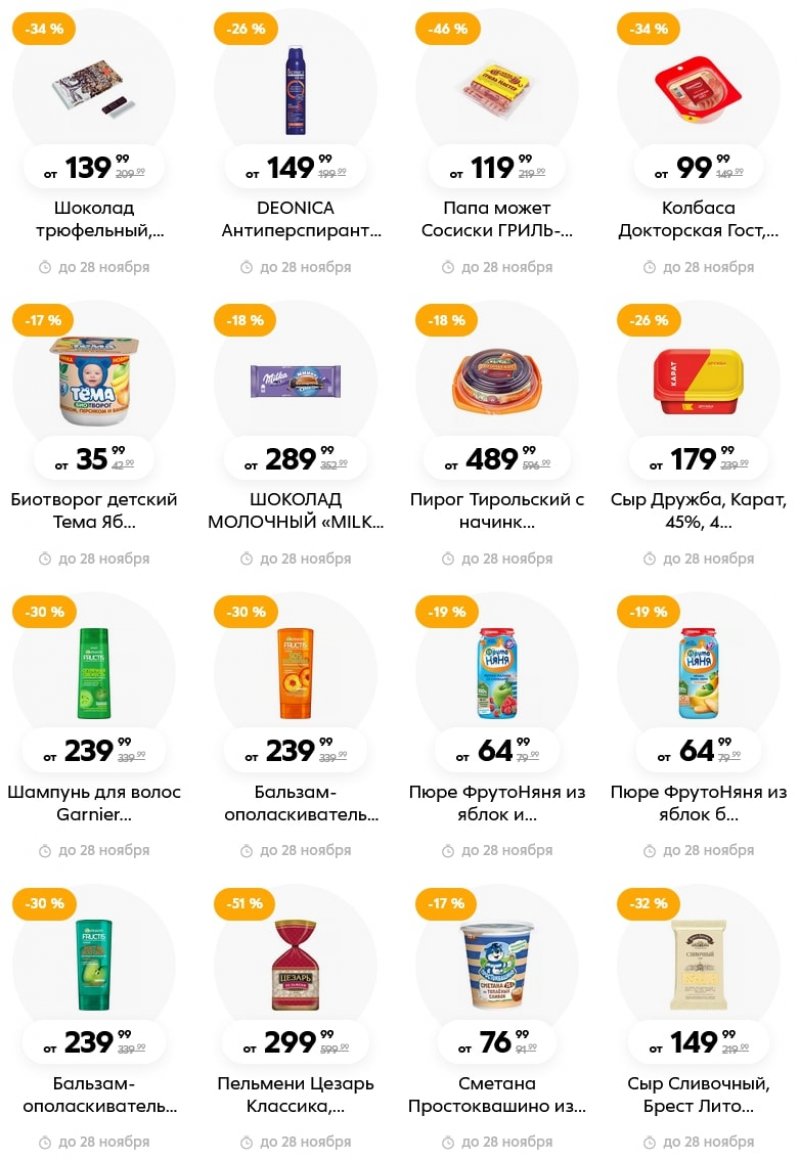Open Сыр Сливочный Брест Литовск card

point(699,964)
